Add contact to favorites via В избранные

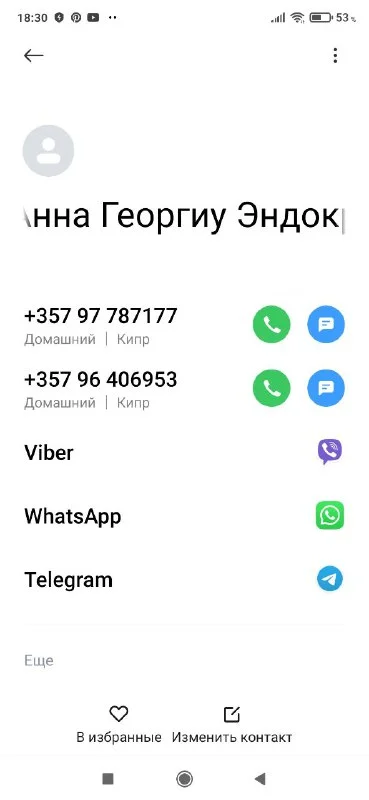(119, 724)
